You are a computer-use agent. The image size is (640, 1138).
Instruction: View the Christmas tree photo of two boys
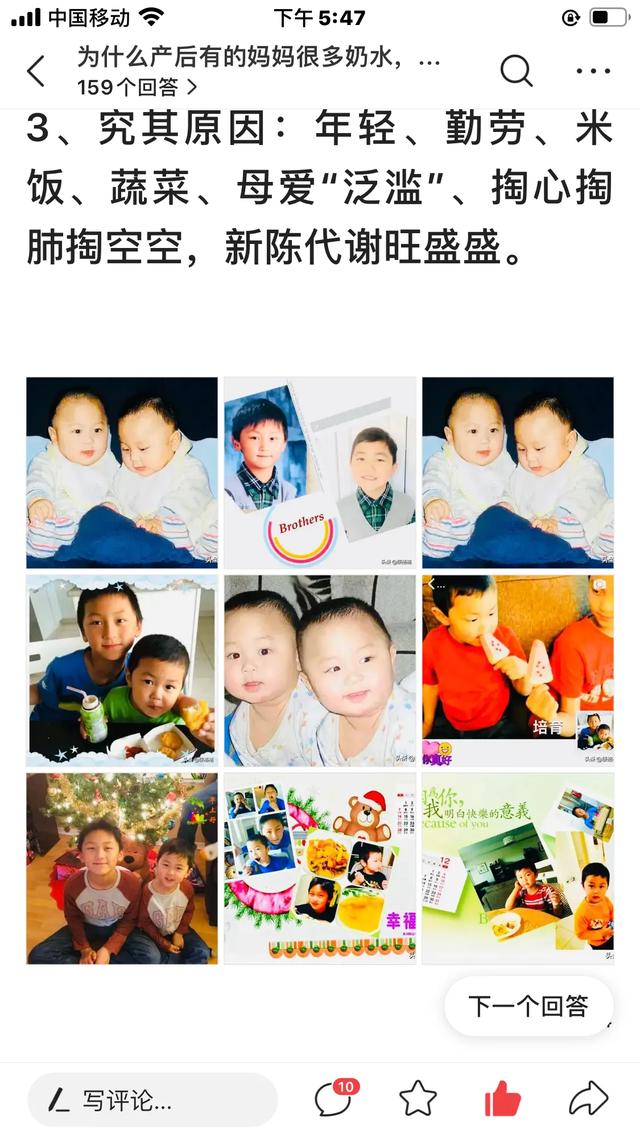(x=122, y=868)
